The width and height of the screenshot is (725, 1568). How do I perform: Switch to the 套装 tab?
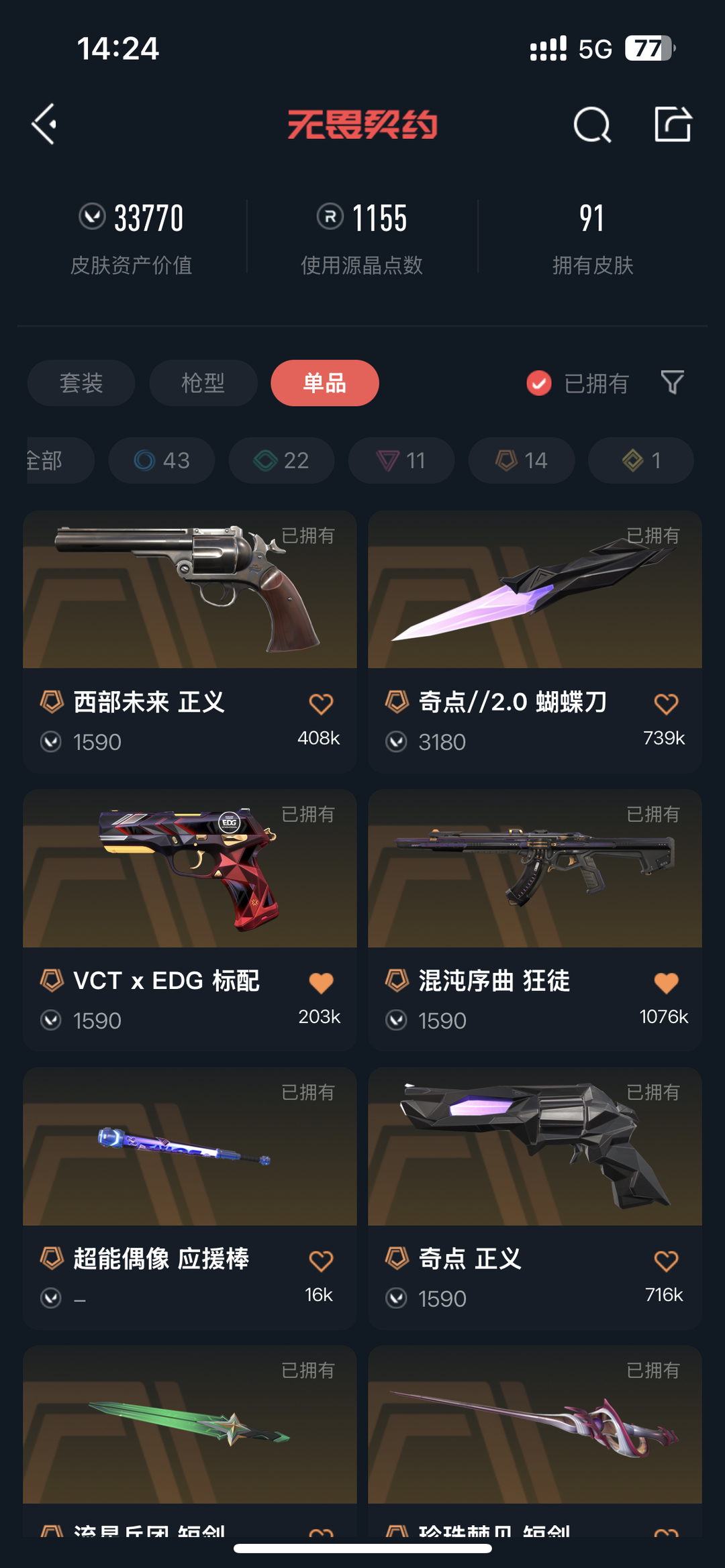pos(81,383)
